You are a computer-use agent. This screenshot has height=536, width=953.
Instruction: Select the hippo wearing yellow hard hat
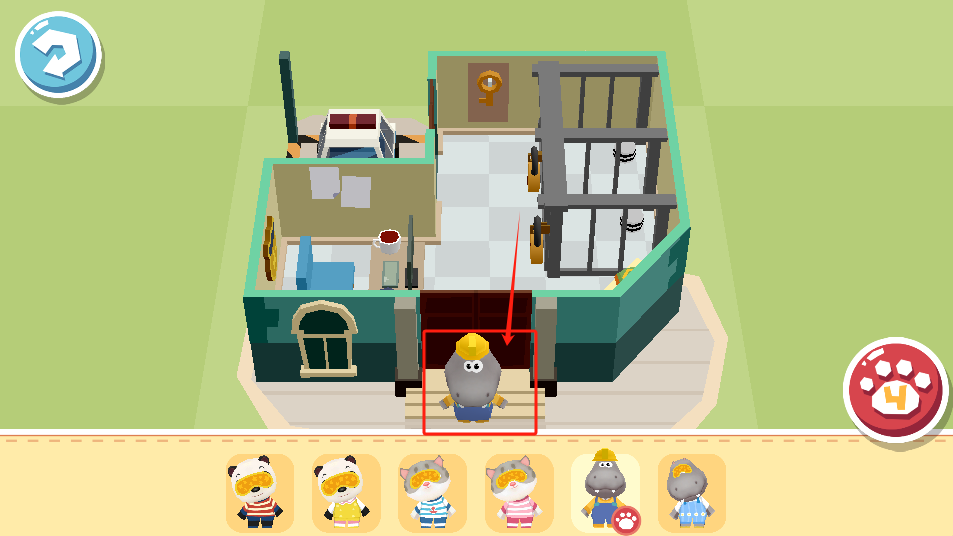point(604,490)
